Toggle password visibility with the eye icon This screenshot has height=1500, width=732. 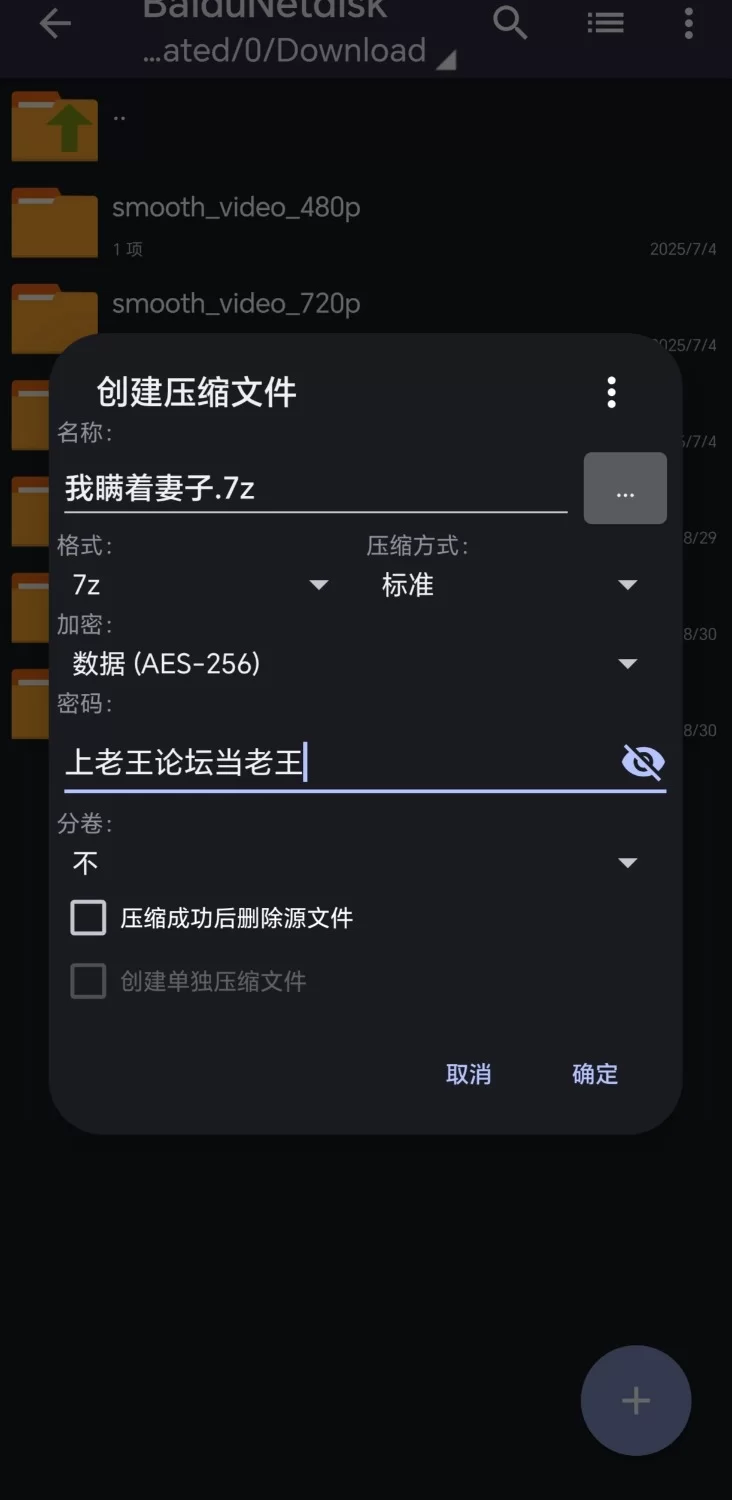(x=642, y=763)
